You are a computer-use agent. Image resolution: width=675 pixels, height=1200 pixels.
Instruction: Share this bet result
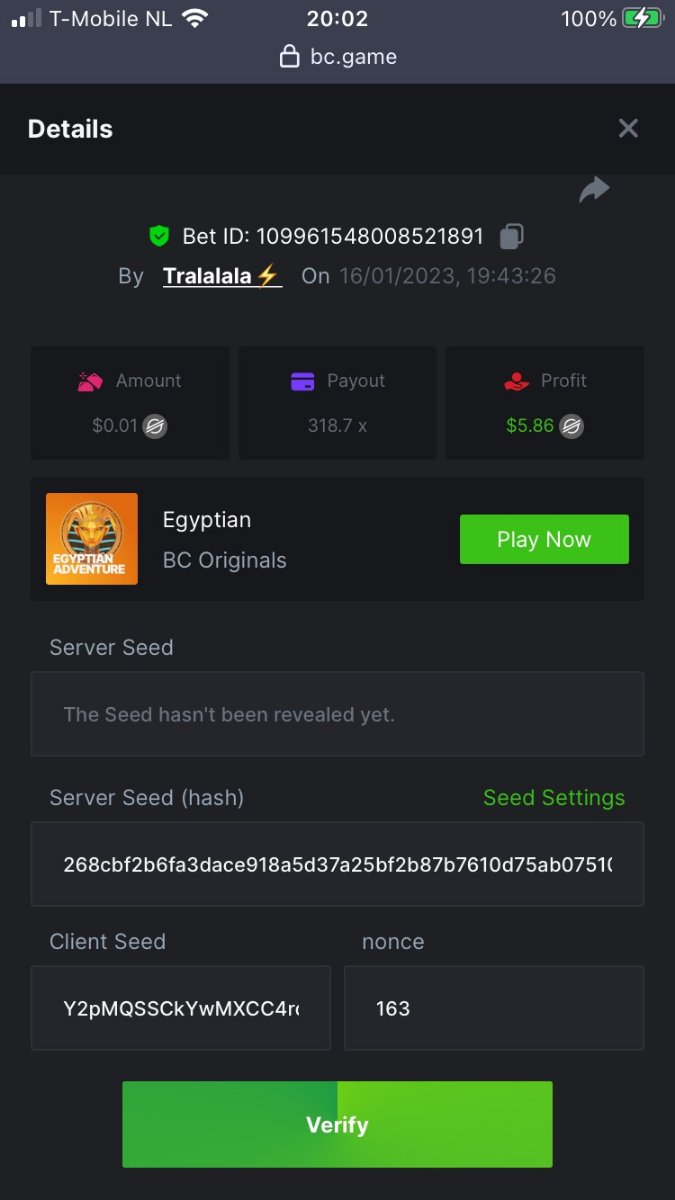point(594,190)
